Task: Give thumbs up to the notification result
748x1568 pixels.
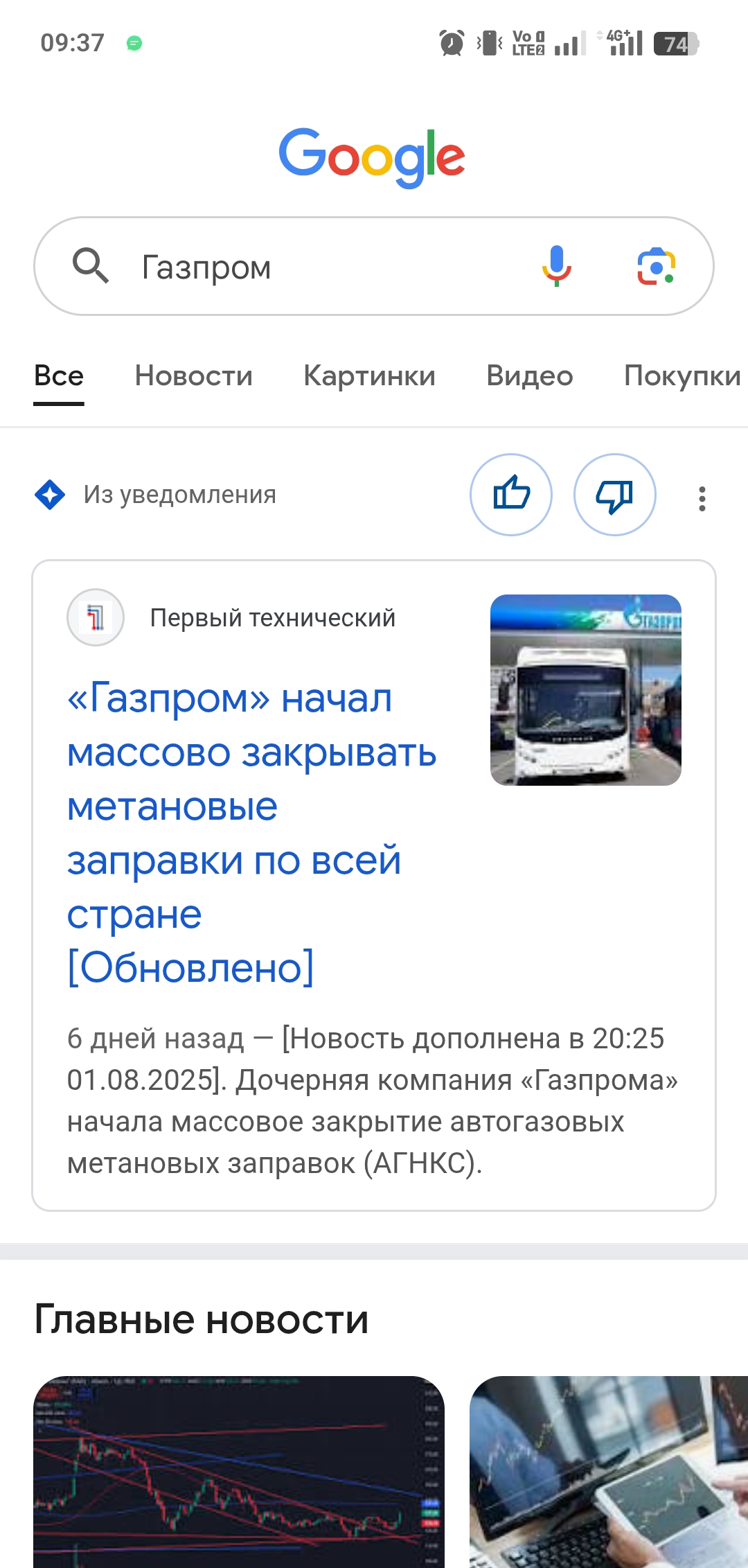Action: click(x=511, y=495)
